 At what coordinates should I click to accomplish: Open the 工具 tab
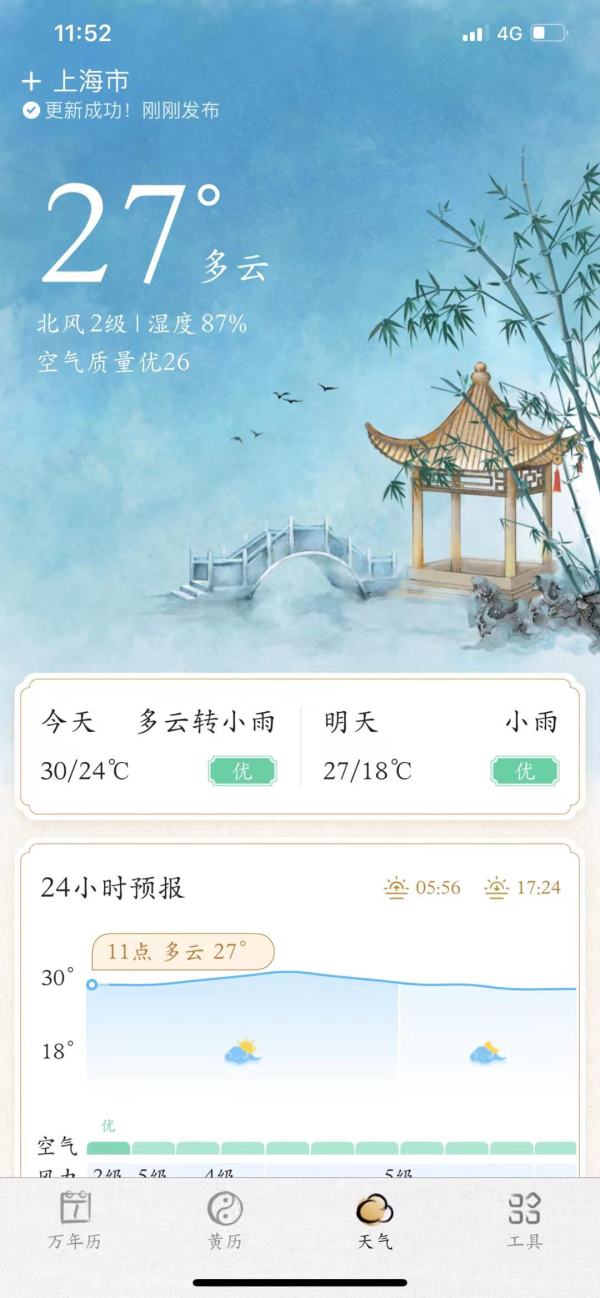coord(524,1221)
